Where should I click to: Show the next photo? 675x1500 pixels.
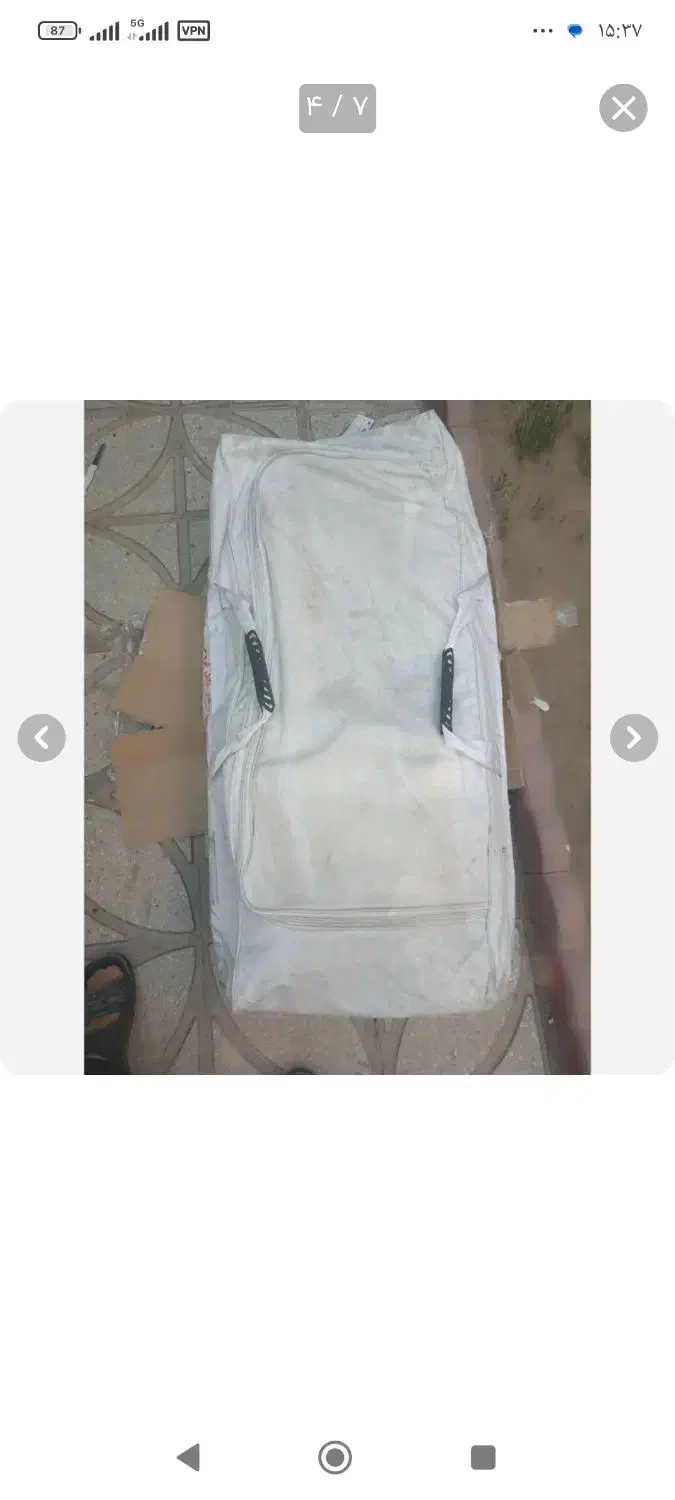pos(634,738)
